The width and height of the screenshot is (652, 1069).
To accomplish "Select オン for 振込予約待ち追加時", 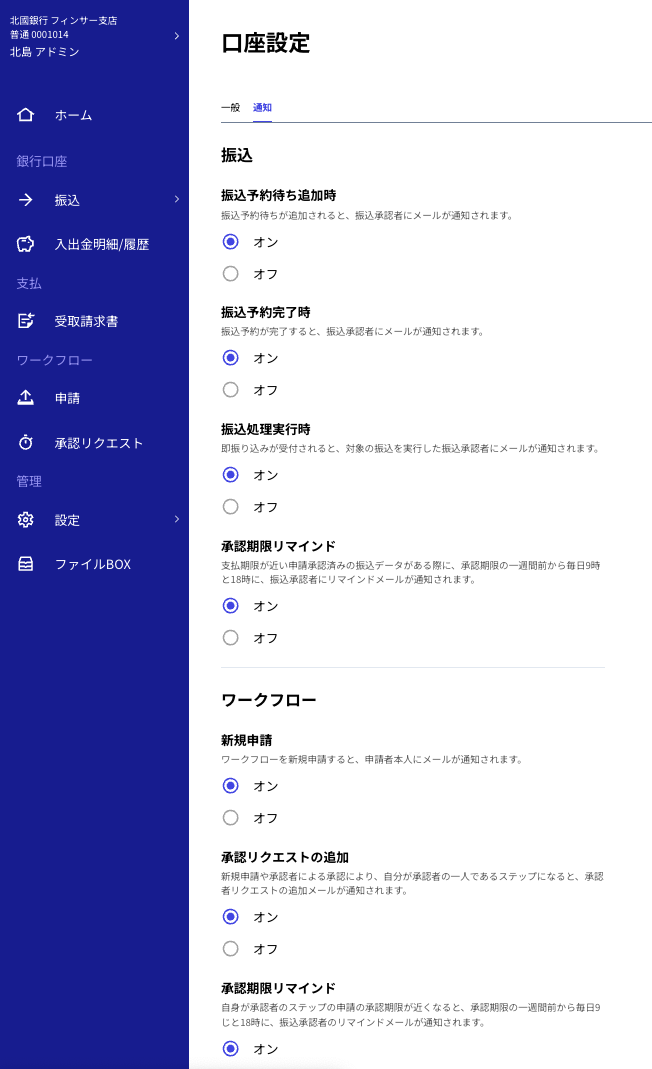I will click(x=231, y=242).
